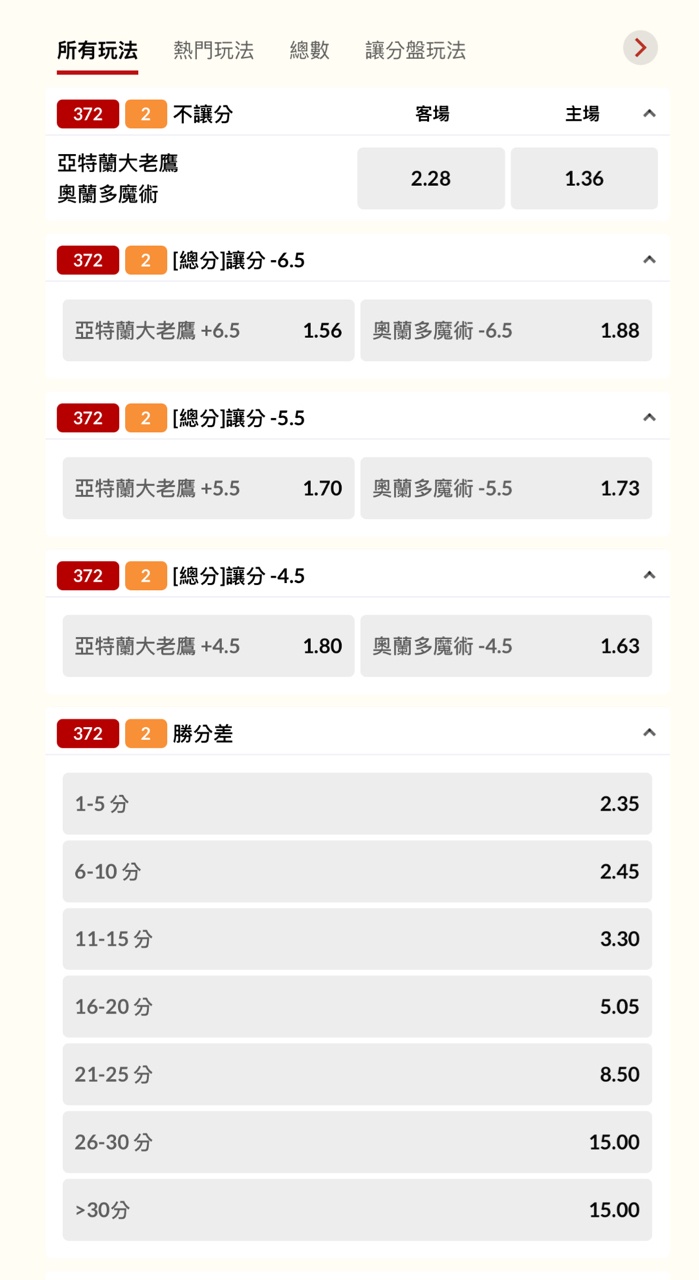Pick the 6-10 分 margin option
The width and height of the screenshot is (699, 1280).
click(357, 872)
